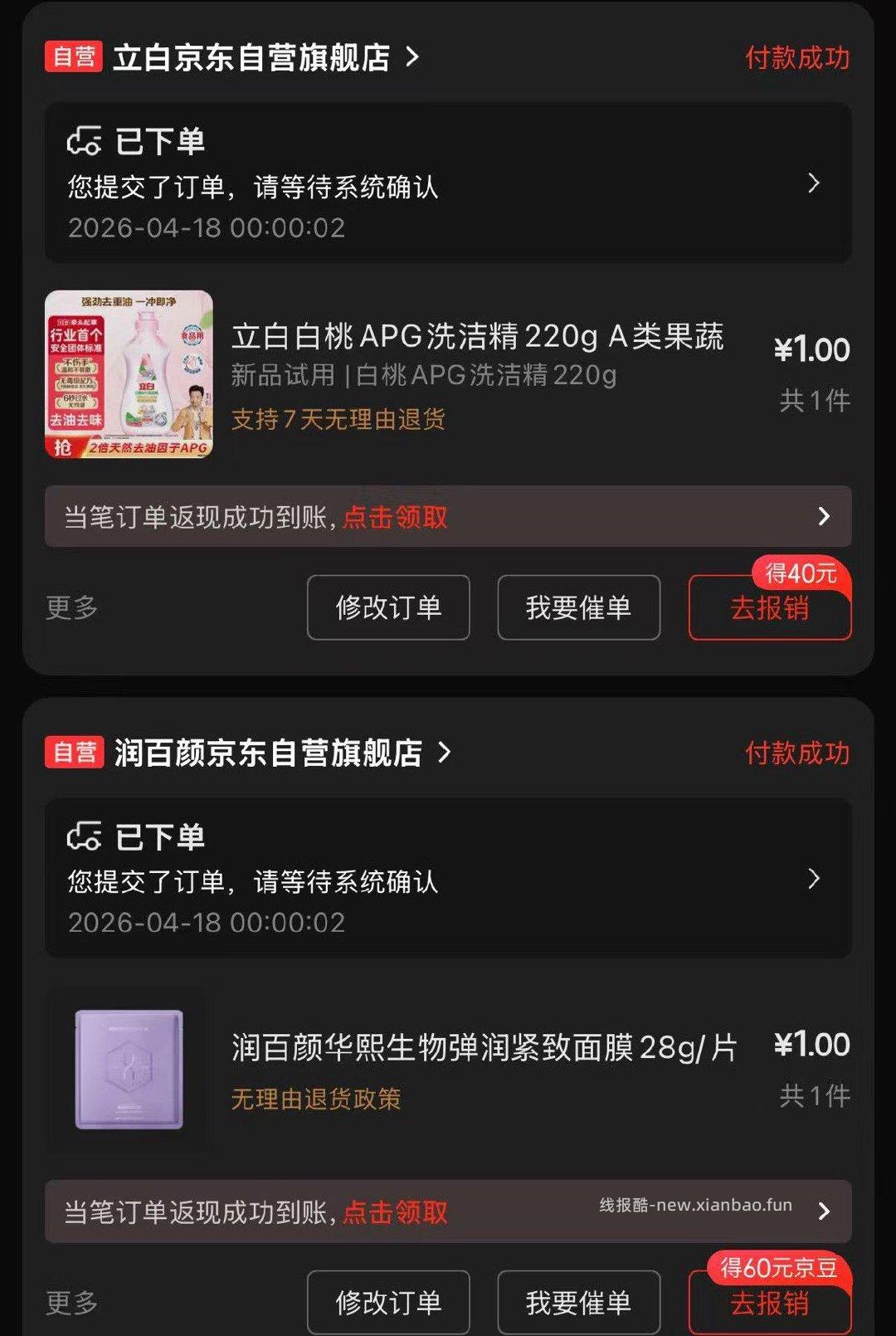
Task: Click the purple face mask product thumbnail
Action: (x=129, y=1070)
